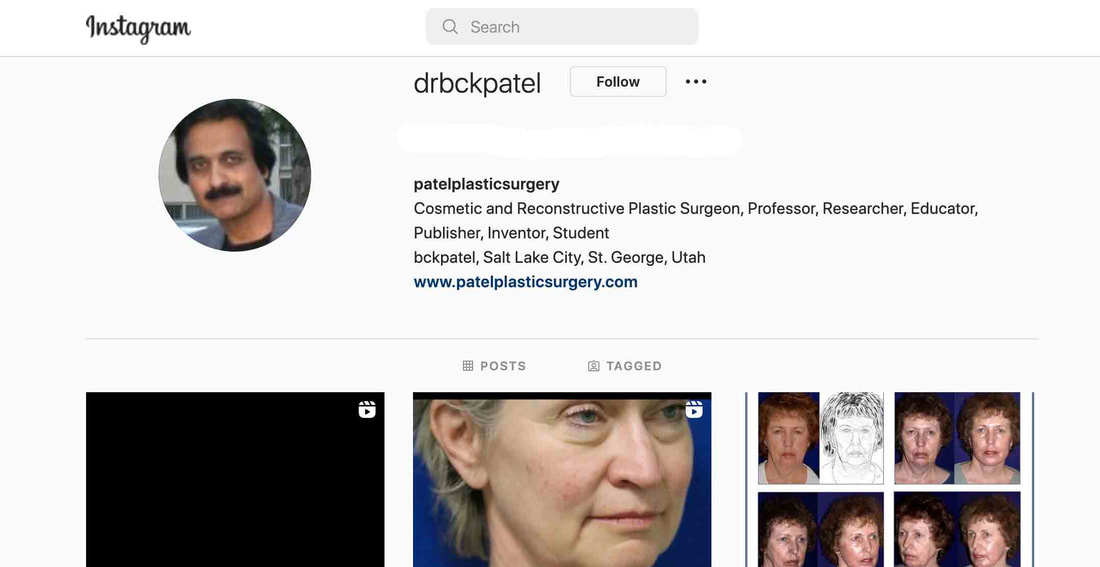
Task: Open the www.patelplasticsurgery.com link
Action: click(526, 282)
